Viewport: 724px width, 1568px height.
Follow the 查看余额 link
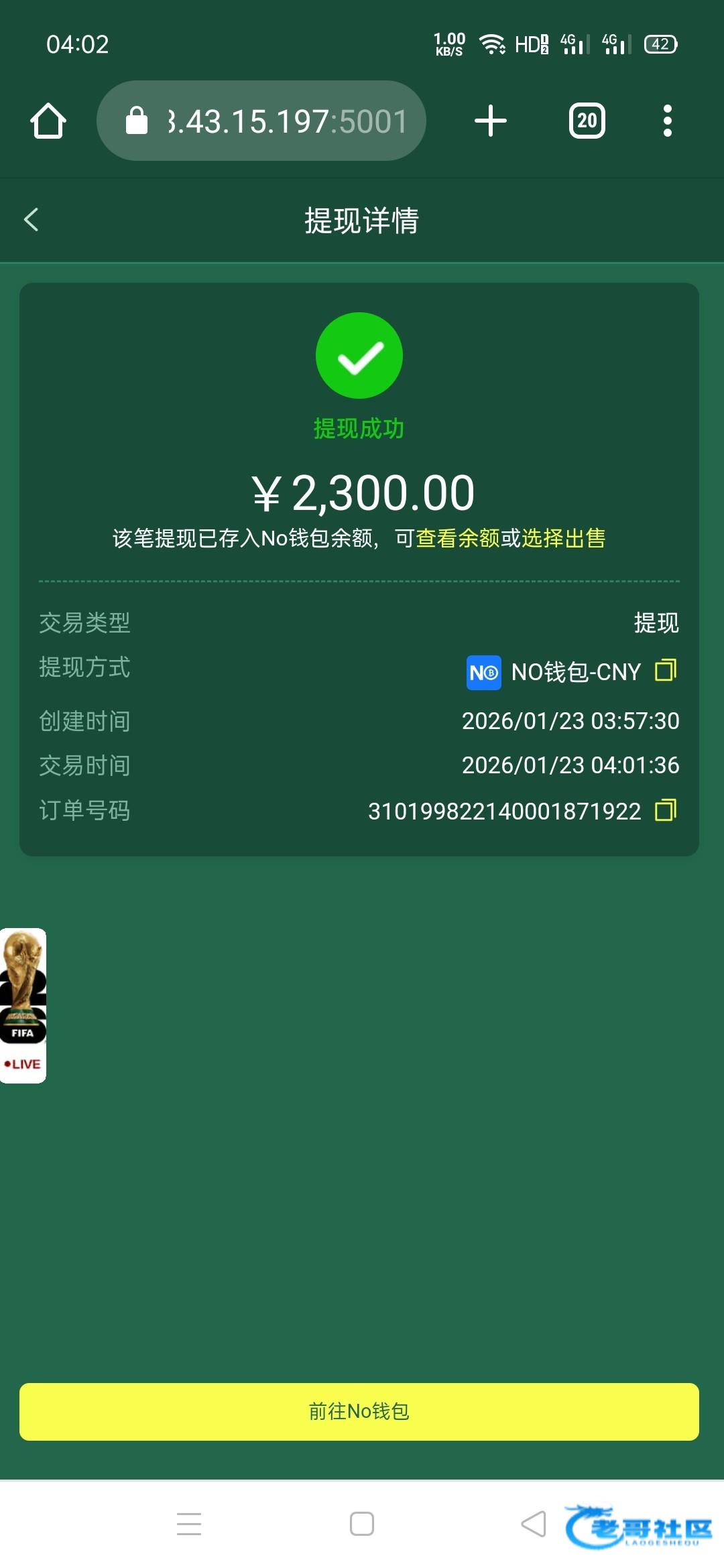457,538
